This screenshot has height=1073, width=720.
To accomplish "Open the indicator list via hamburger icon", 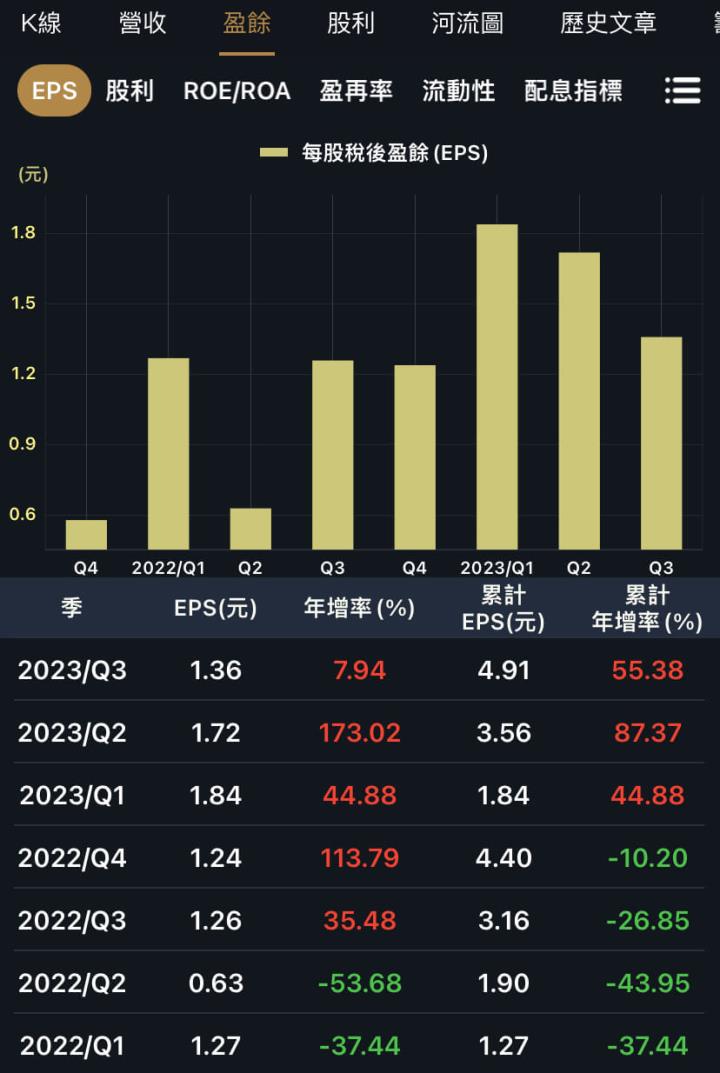I will (x=683, y=90).
